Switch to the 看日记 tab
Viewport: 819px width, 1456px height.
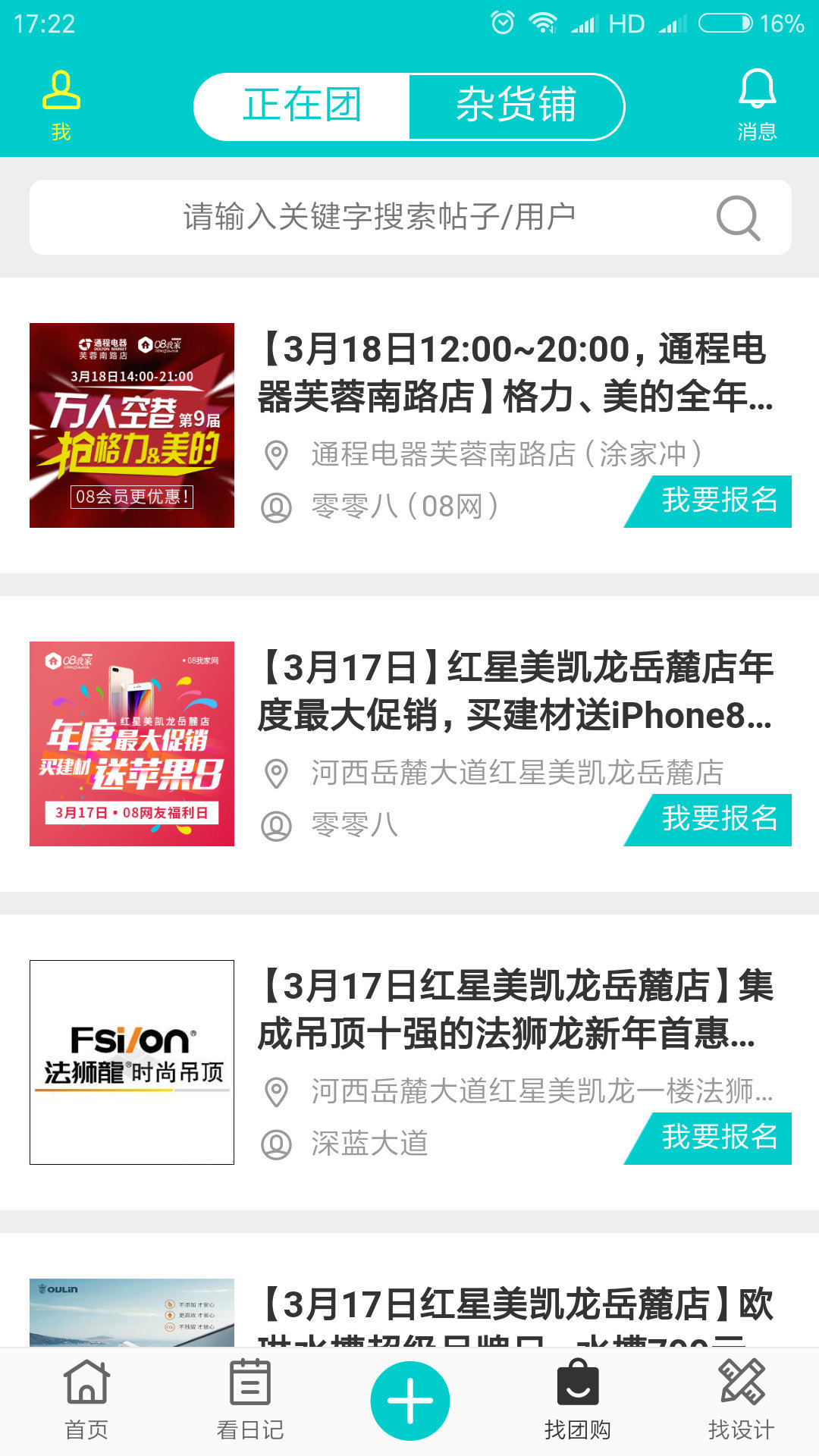click(x=250, y=1400)
